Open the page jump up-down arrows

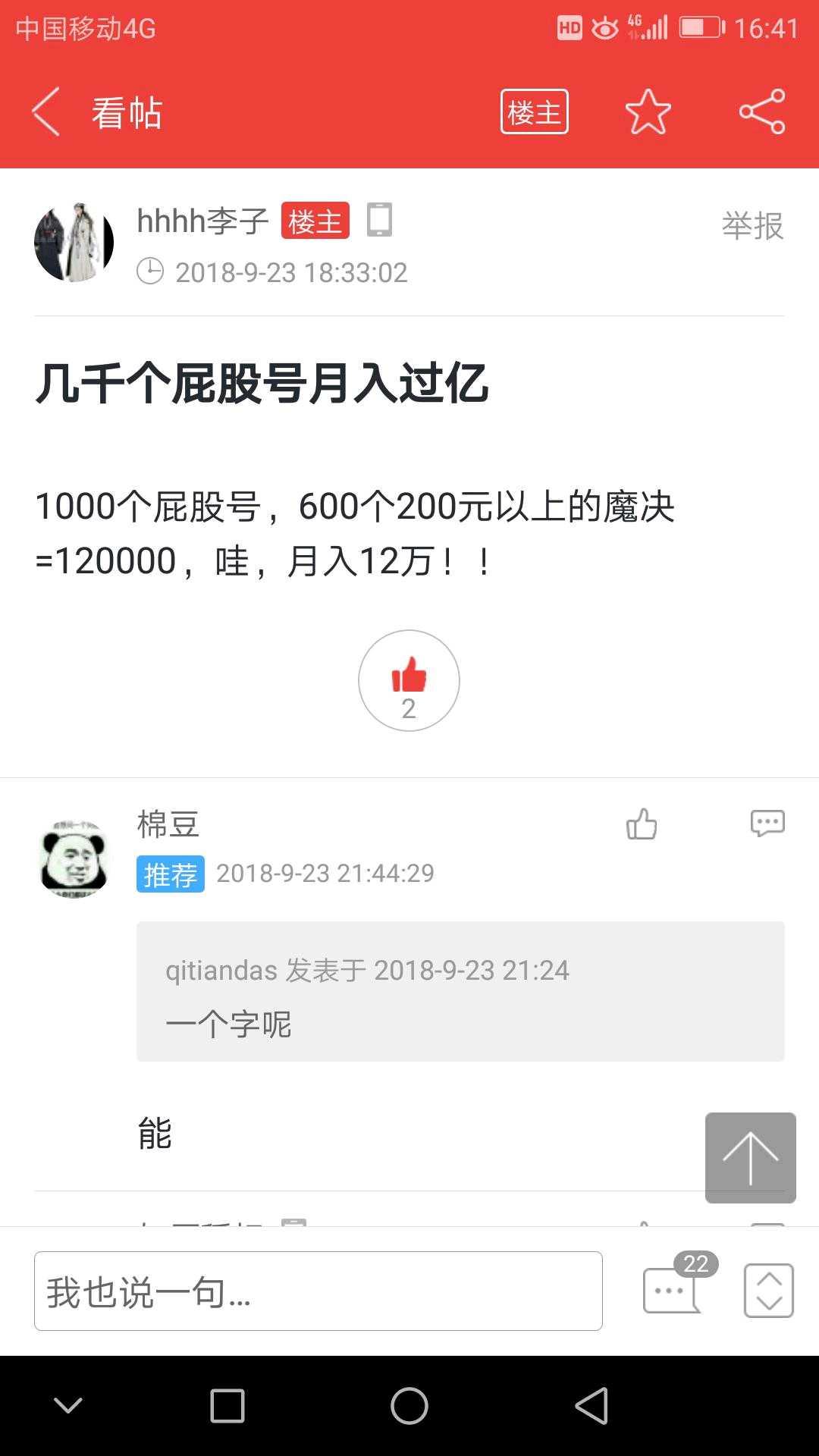(768, 1291)
